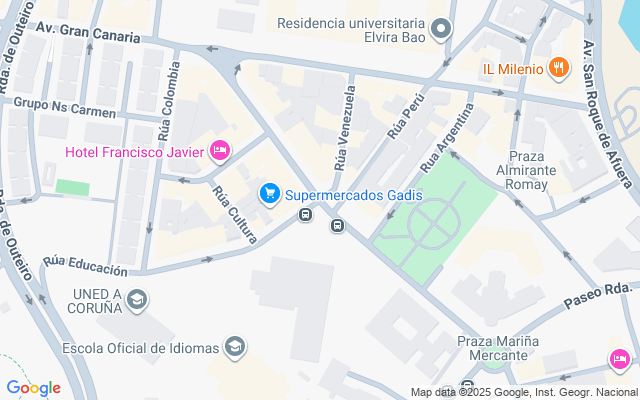Image resolution: width=640 pixels, height=400 pixels.
Task: Tap the bus stop icon nearest Rúa Argentina
Action: tap(338, 226)
